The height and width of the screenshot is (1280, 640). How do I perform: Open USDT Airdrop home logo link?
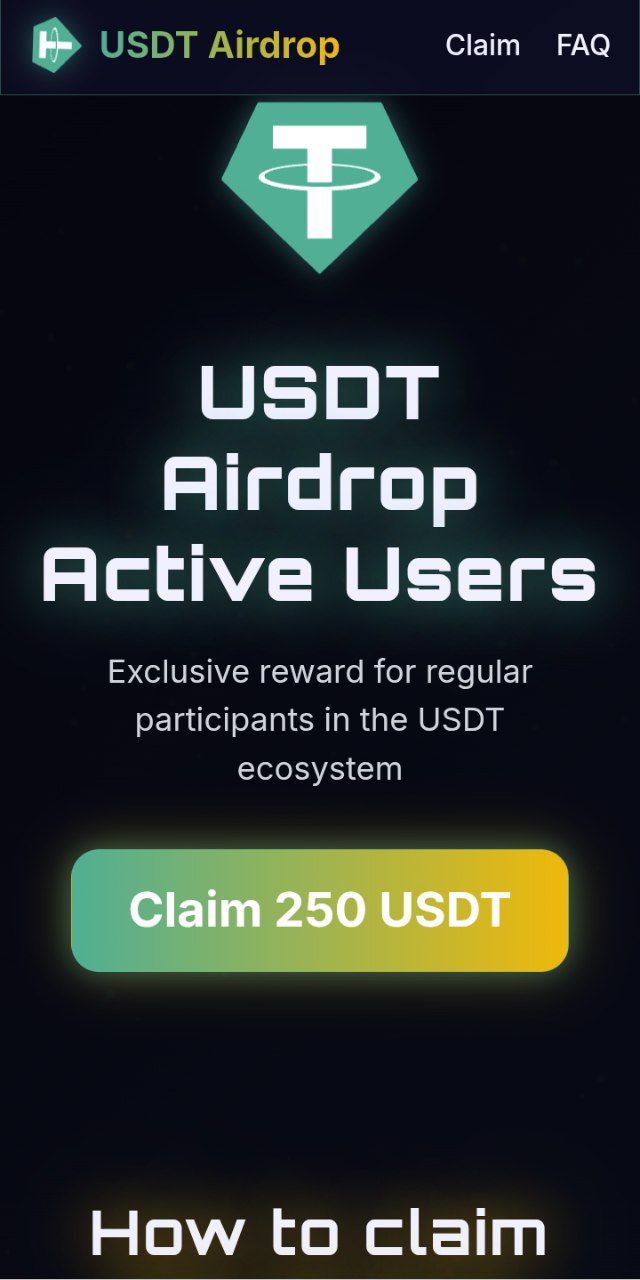click(x=186, y=46)
